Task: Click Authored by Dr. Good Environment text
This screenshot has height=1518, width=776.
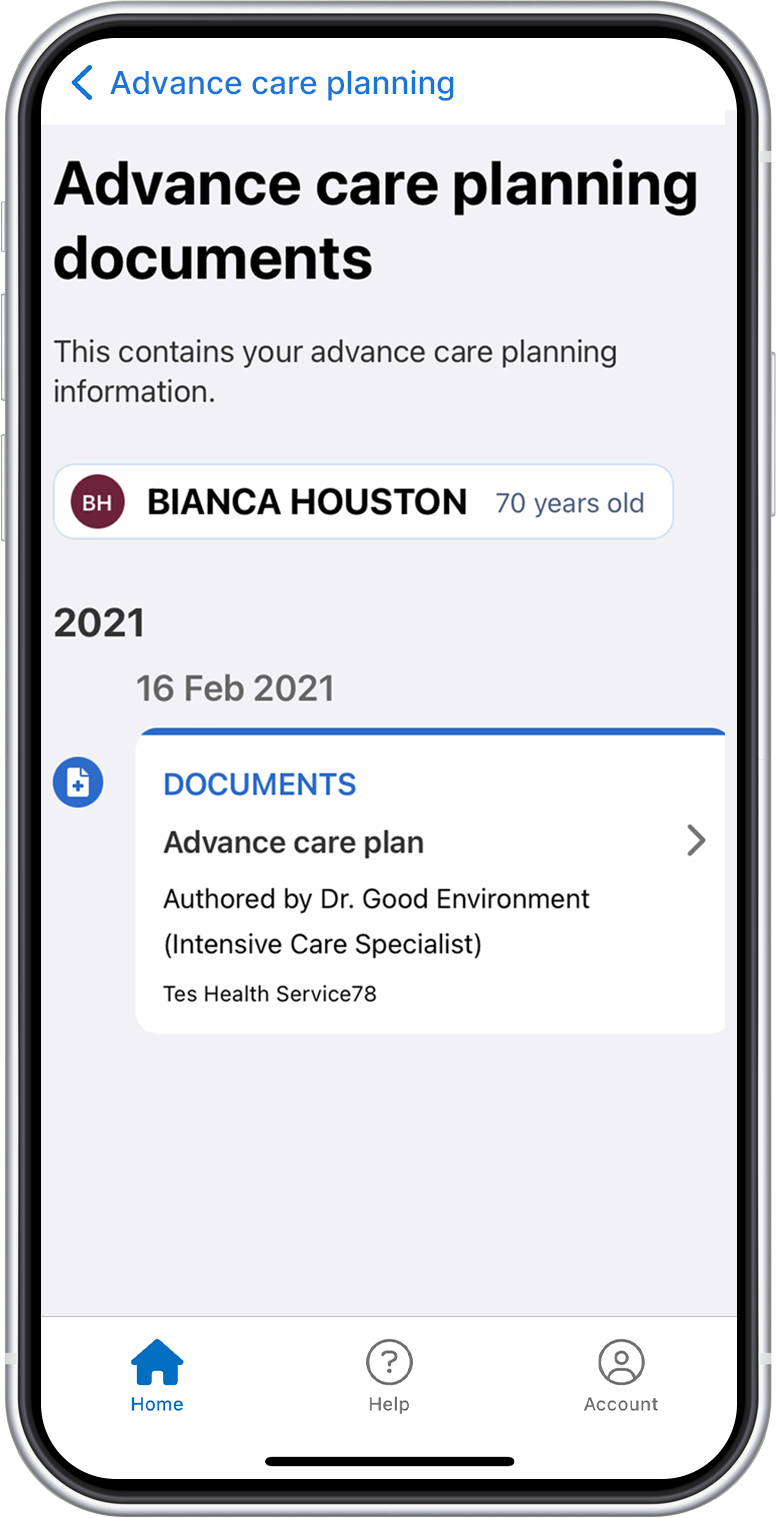Action: tap(376, 899)
